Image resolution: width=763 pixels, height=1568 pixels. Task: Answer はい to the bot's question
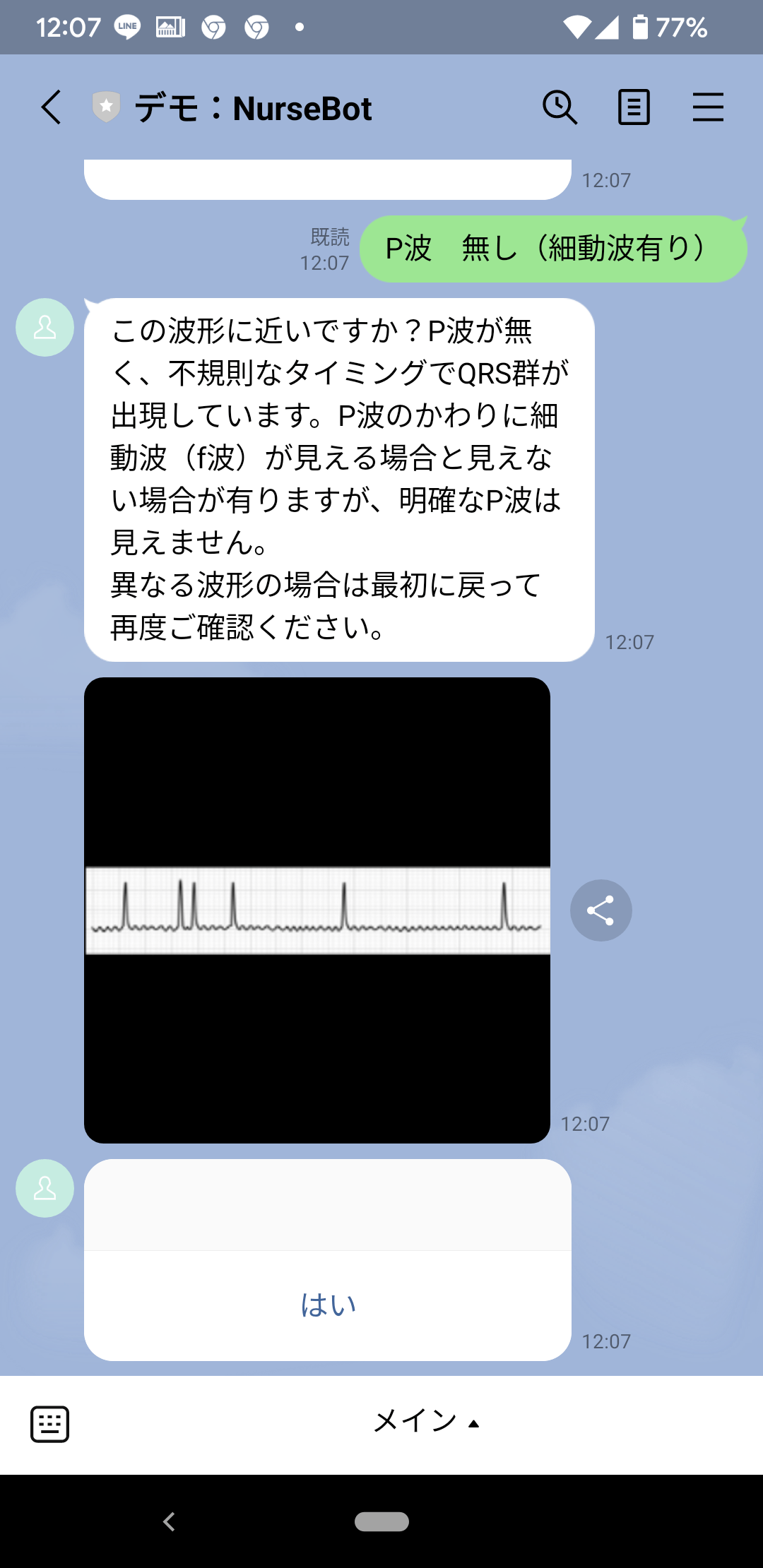pos(328,1305)
